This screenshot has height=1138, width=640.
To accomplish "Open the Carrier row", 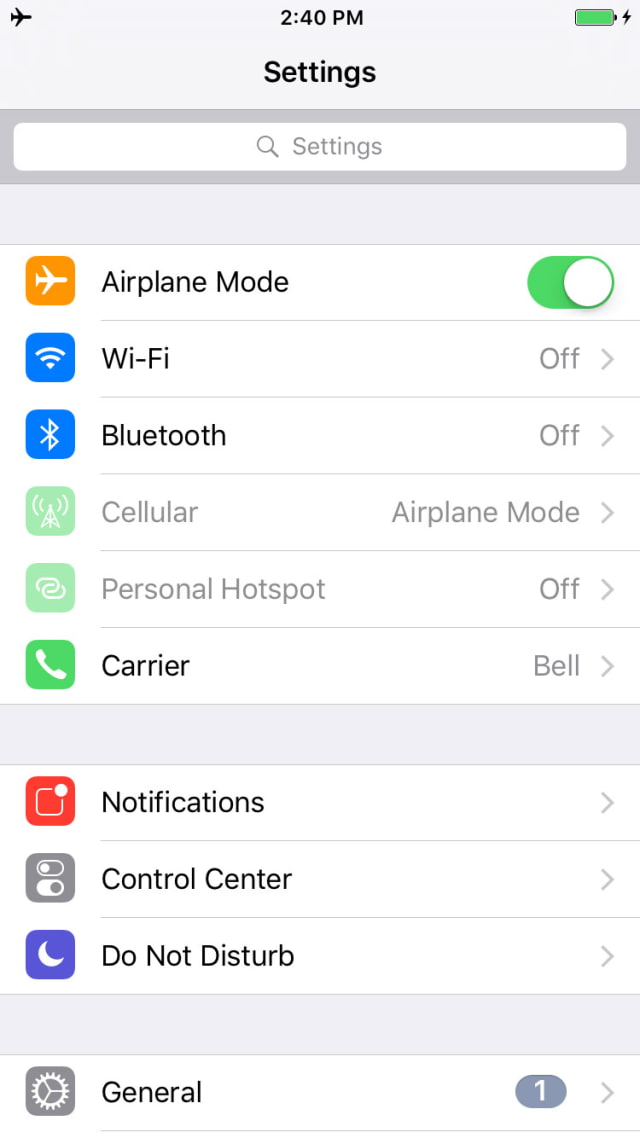I will pos(320,666).
